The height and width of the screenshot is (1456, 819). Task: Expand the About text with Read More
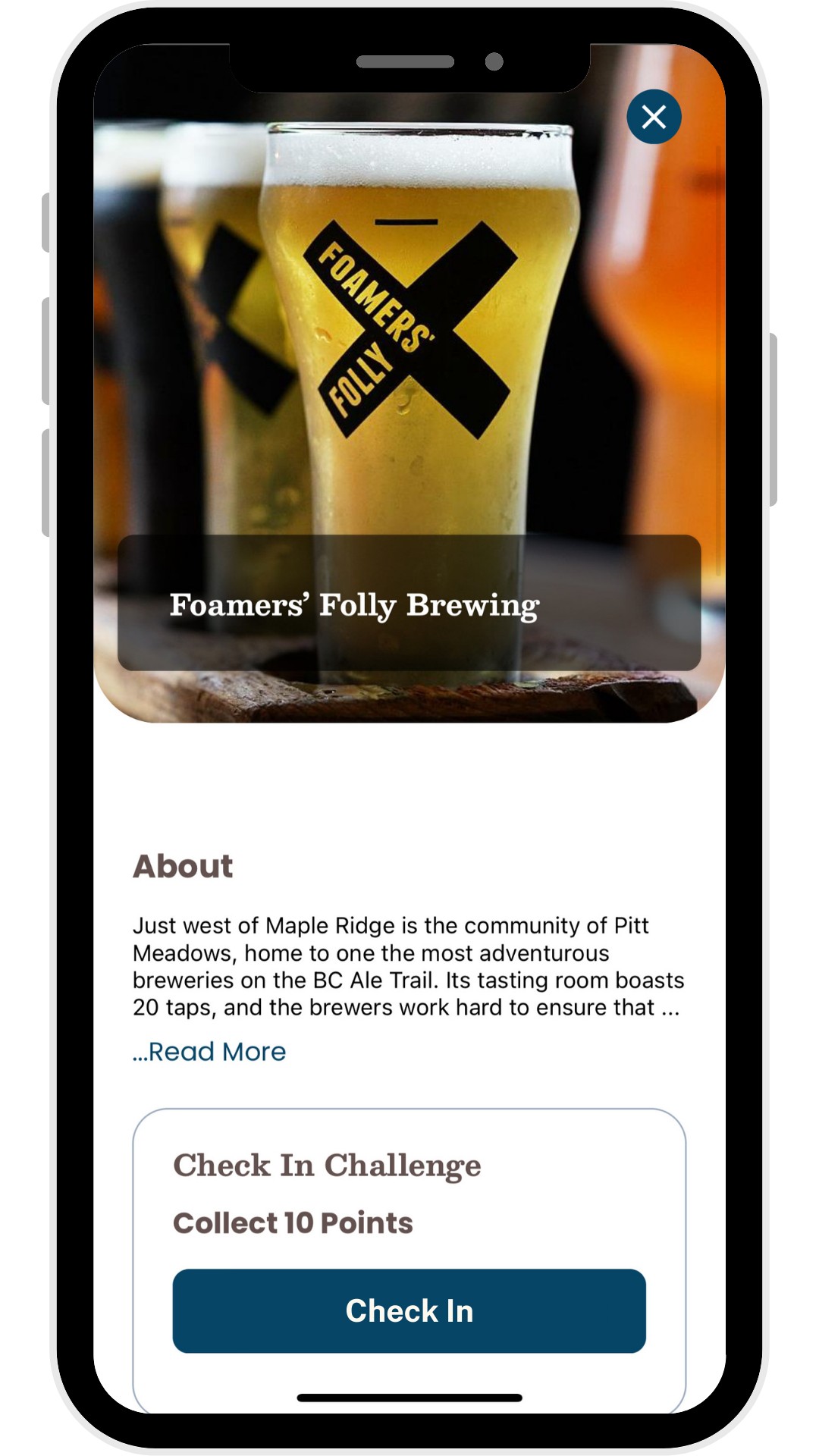pos(210,1052)
